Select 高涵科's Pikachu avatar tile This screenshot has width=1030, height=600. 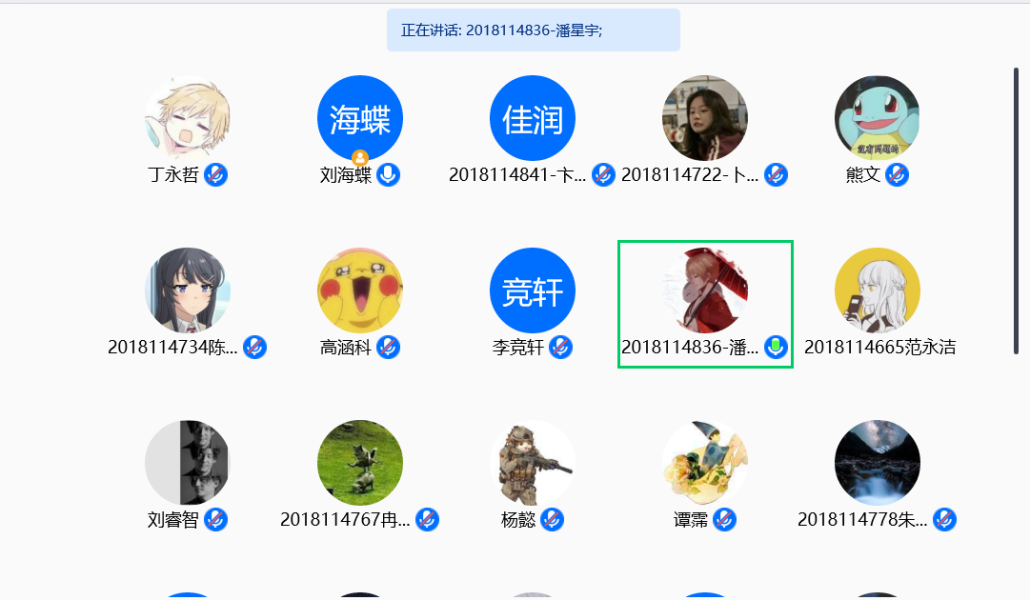[359, 290]
